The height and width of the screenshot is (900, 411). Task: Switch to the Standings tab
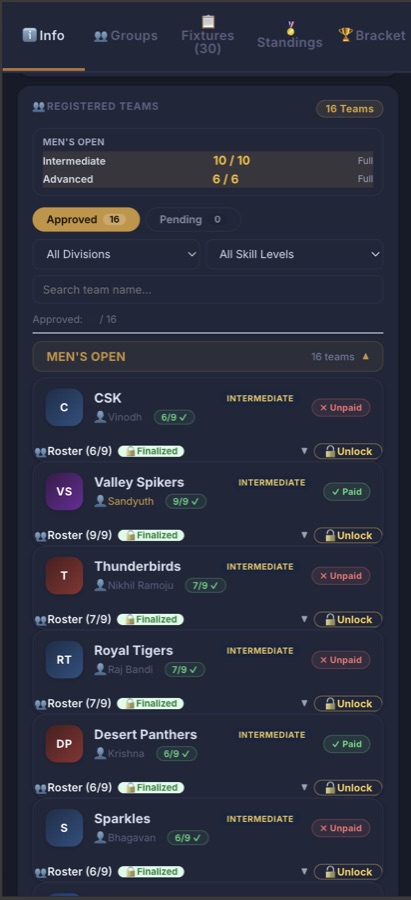(x=290, y=36)
